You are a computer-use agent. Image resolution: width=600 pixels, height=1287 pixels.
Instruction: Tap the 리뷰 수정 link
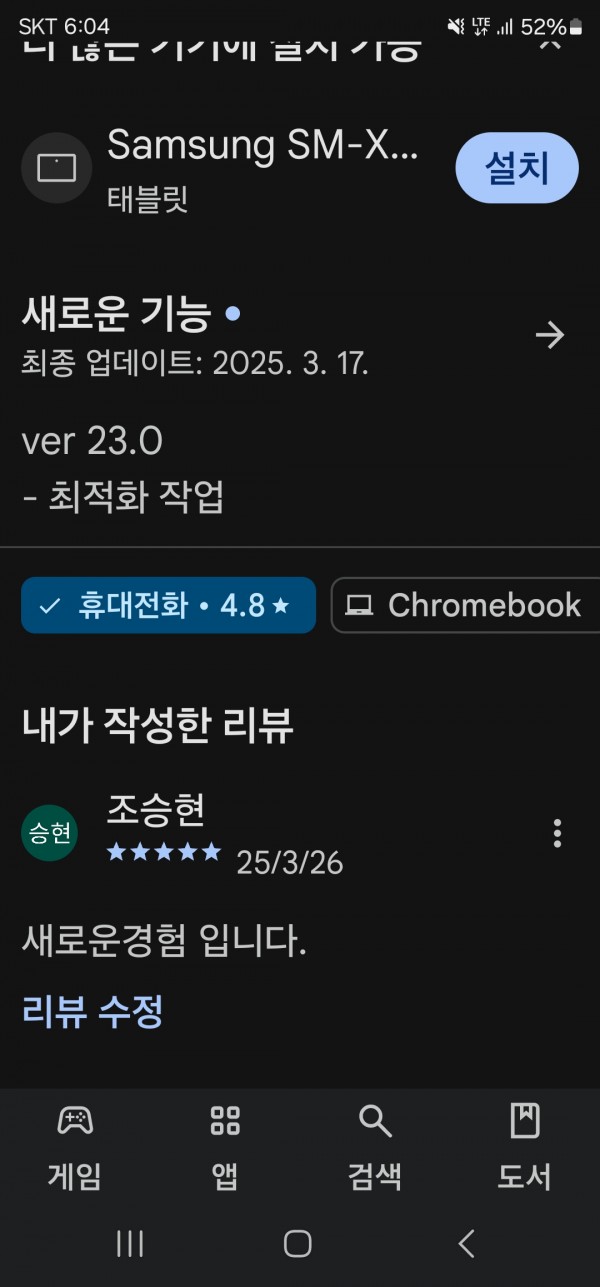92,1012
